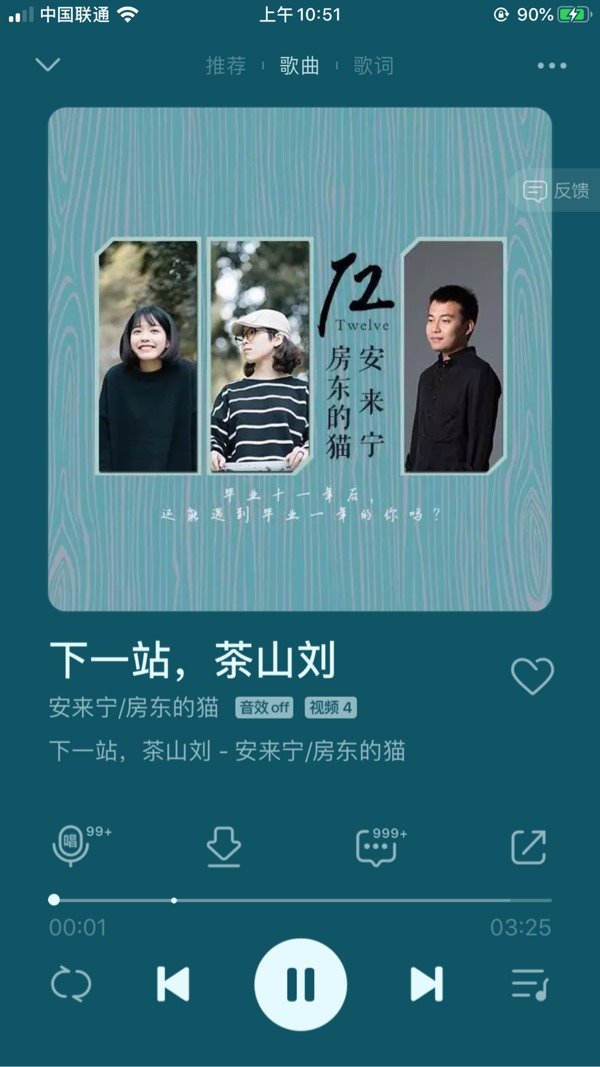Open artist link 安来宁/房东的猫

134,707
